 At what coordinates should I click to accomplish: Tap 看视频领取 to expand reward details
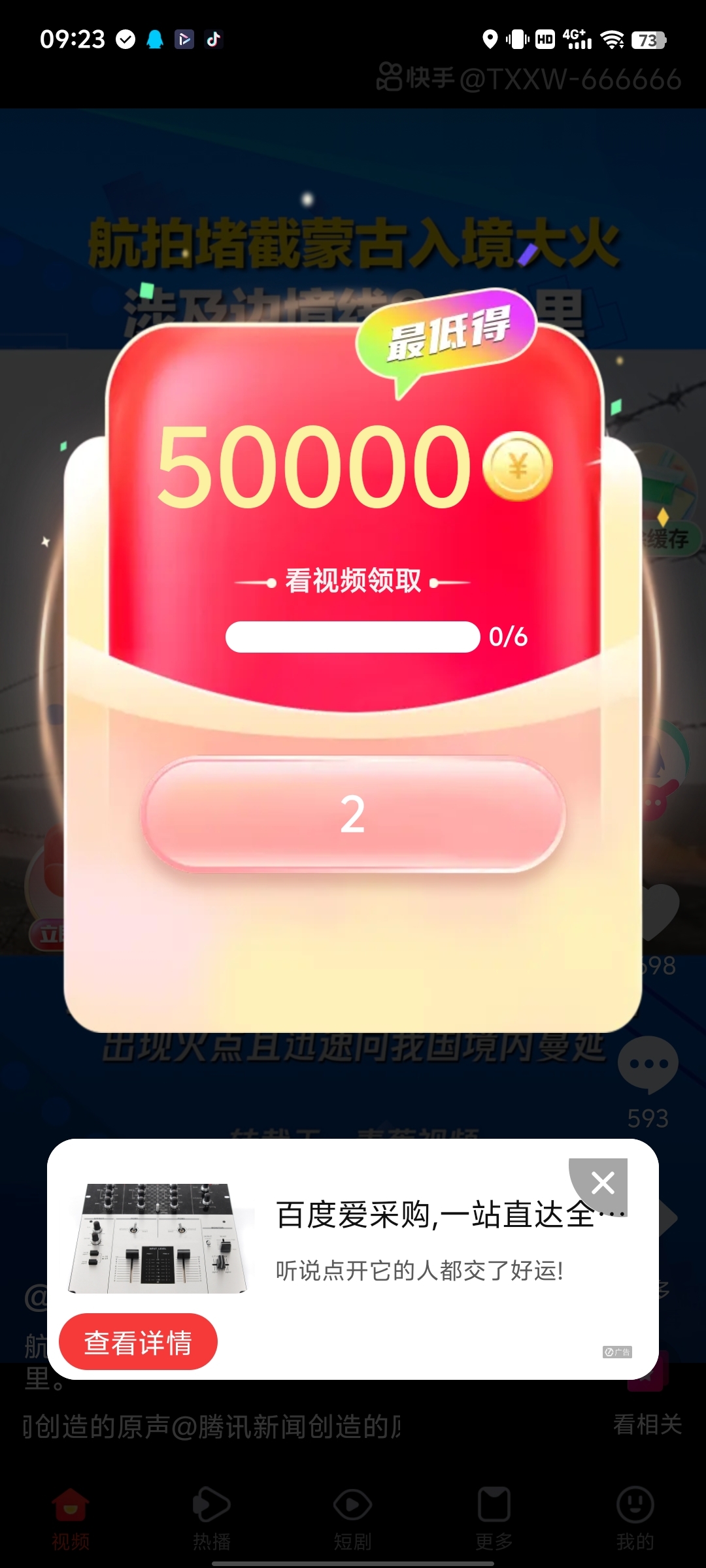(353, 580)
